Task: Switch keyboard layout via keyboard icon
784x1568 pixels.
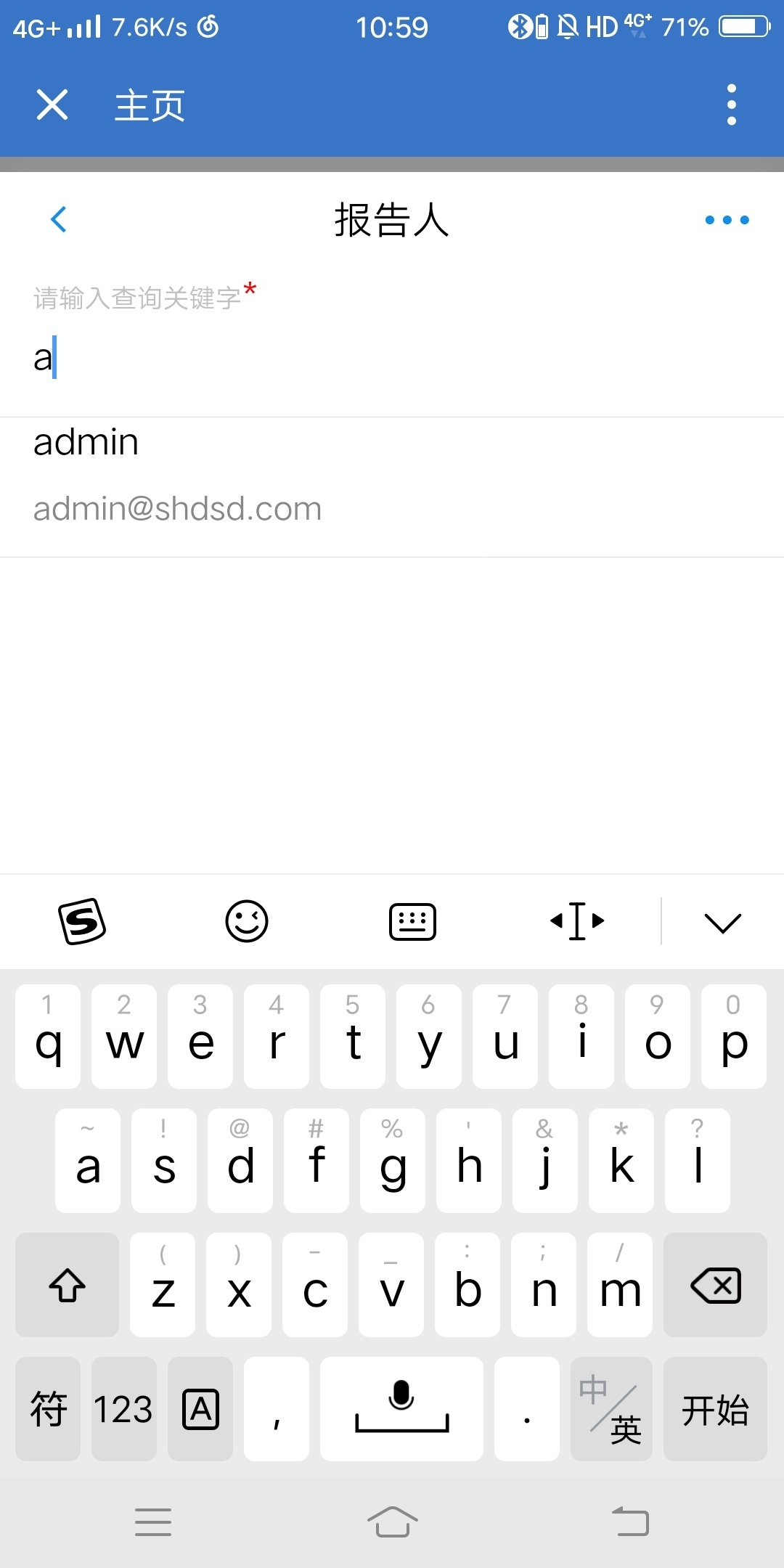Action: pos(412,922)
